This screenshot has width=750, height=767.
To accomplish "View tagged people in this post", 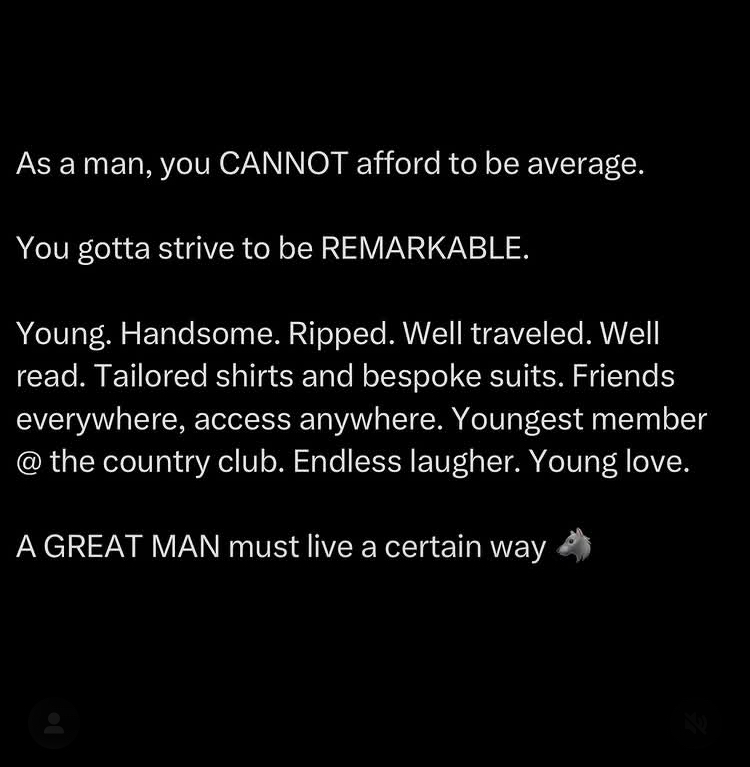I will [x=54, y=723].
